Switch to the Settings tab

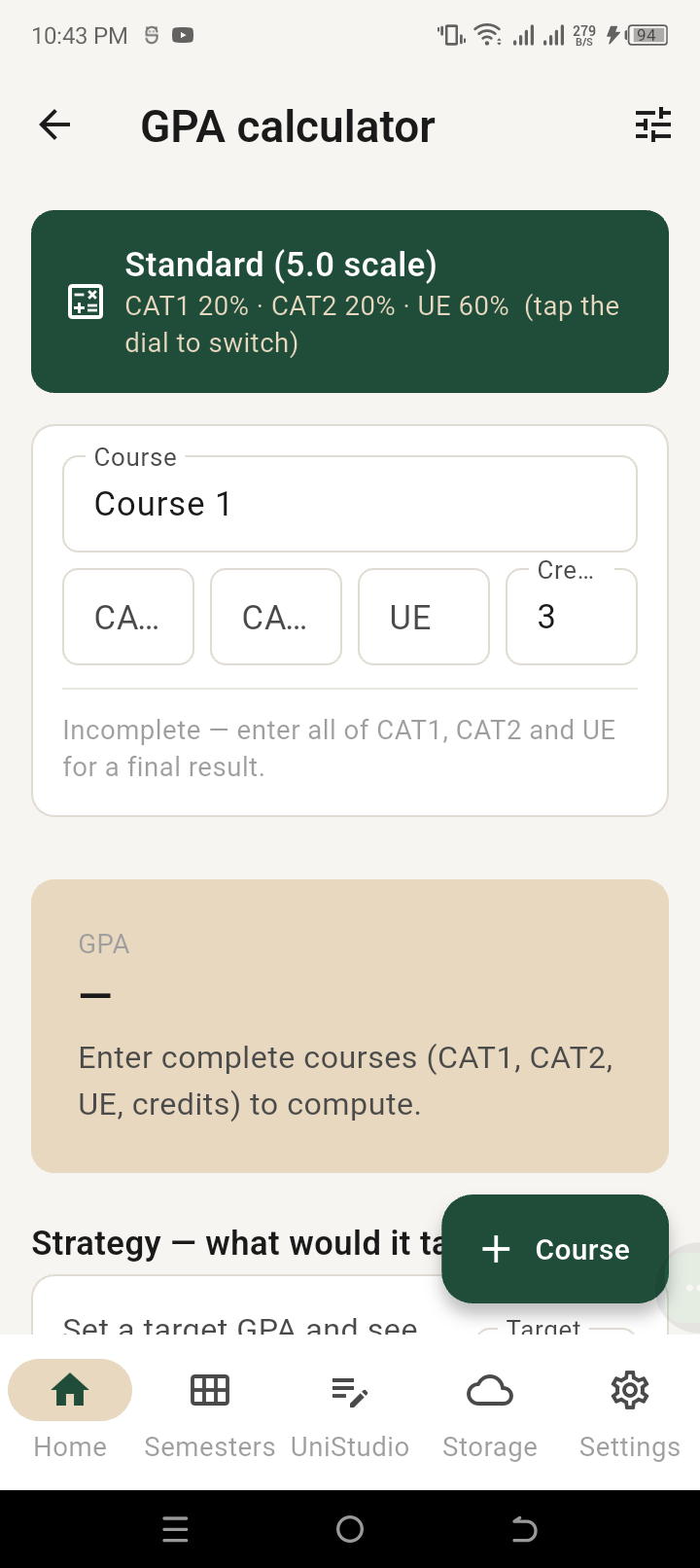pyautogui.click(x=630, y=1411)
